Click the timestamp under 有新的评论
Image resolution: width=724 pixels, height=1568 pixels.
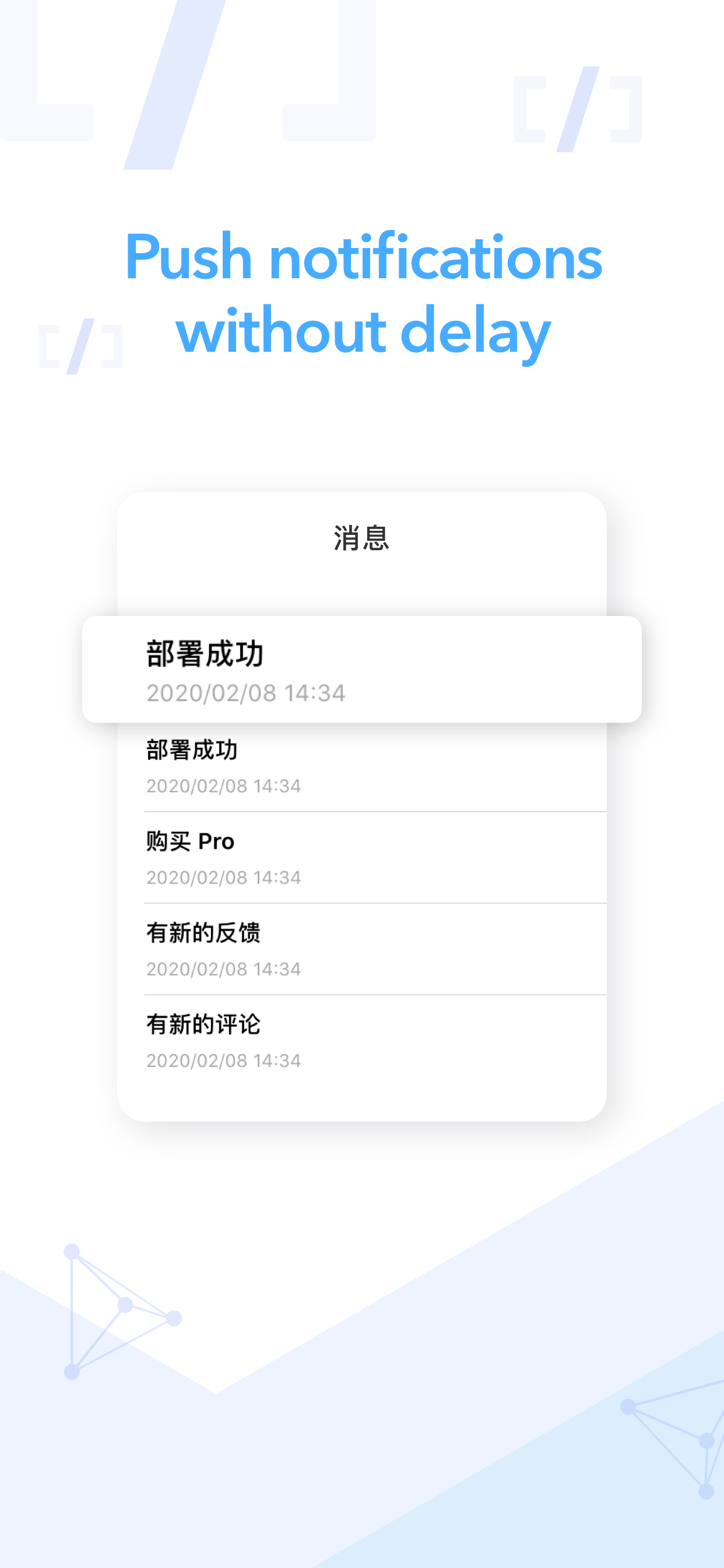coord(223,1060)
